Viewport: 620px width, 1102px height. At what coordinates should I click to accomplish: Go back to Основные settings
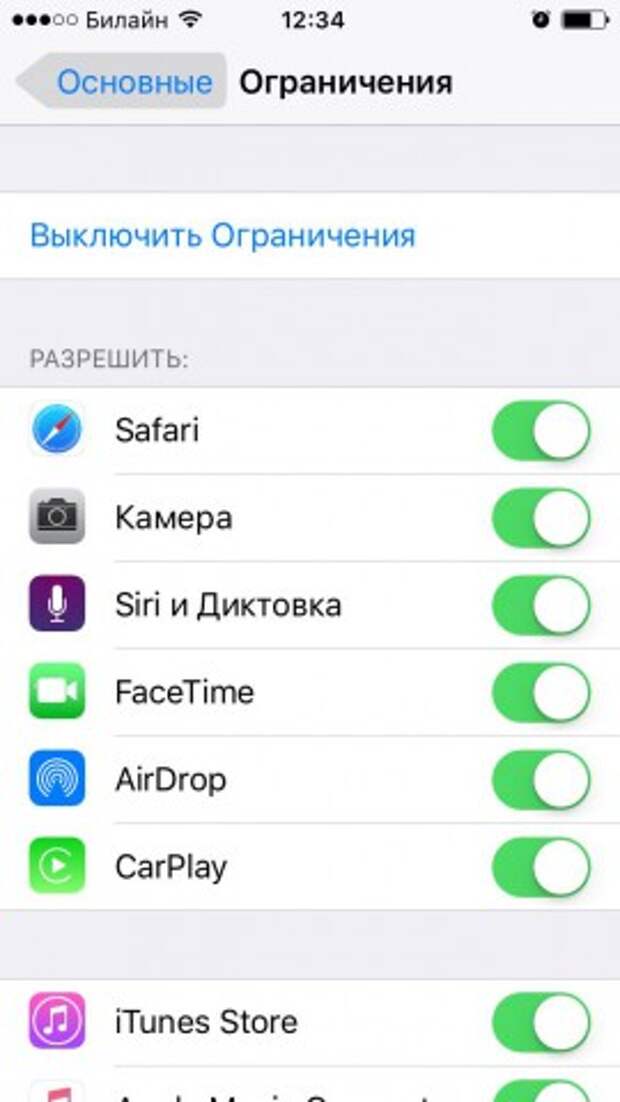coord(121,82)
